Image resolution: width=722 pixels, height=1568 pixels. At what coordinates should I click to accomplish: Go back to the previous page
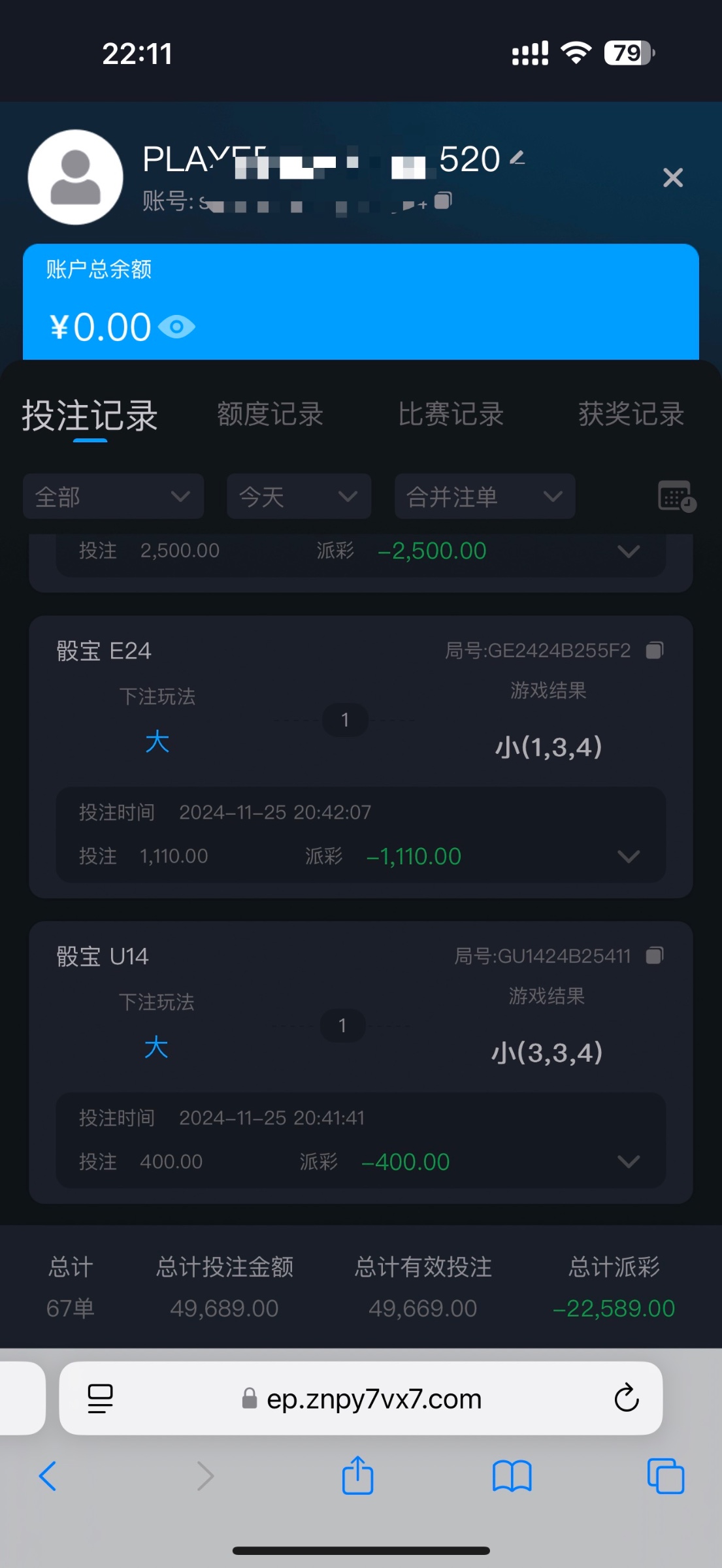[48, 1476]
